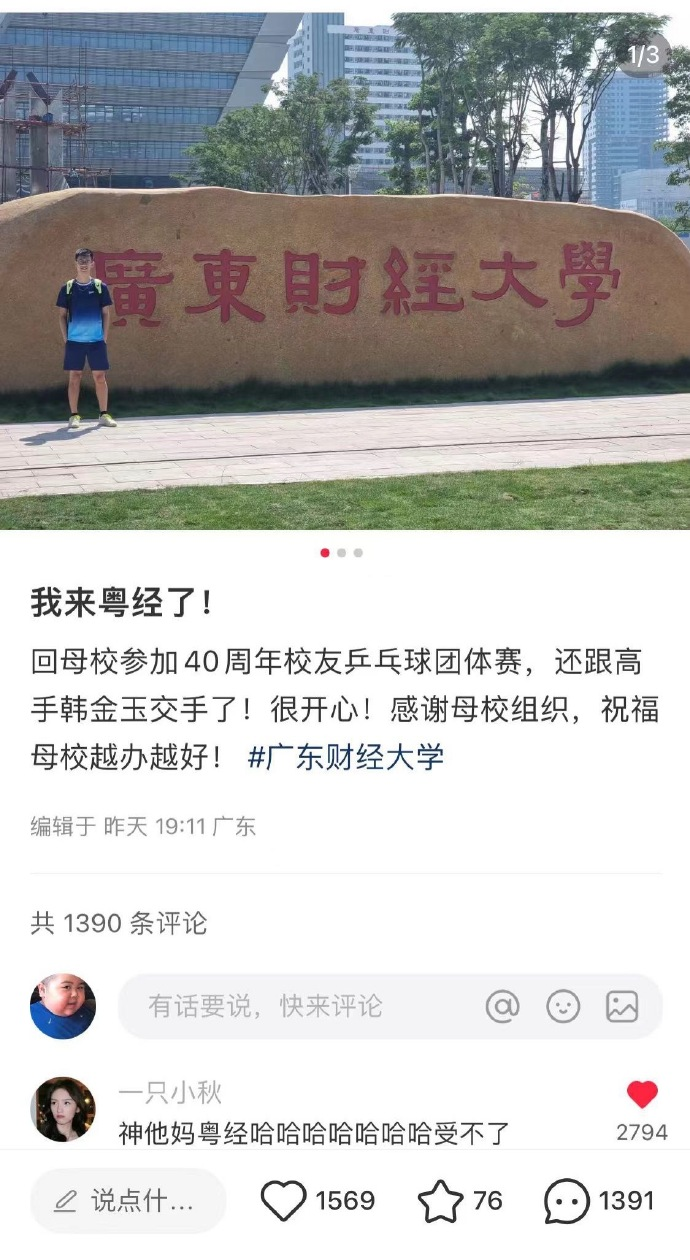Viewport: 690px width, 1260px height.
Task: Insert a mention with the @ icon
Action: click(x=502, y=1006)
